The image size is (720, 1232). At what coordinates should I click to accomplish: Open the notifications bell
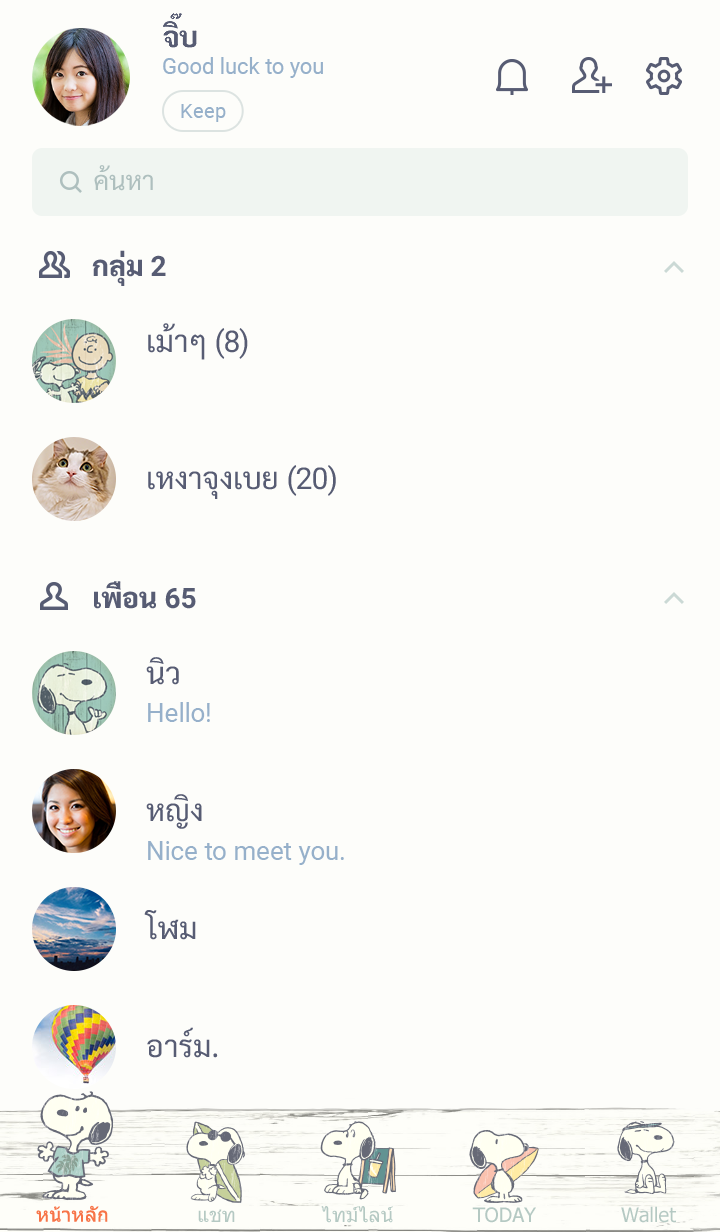coord(512,77)
